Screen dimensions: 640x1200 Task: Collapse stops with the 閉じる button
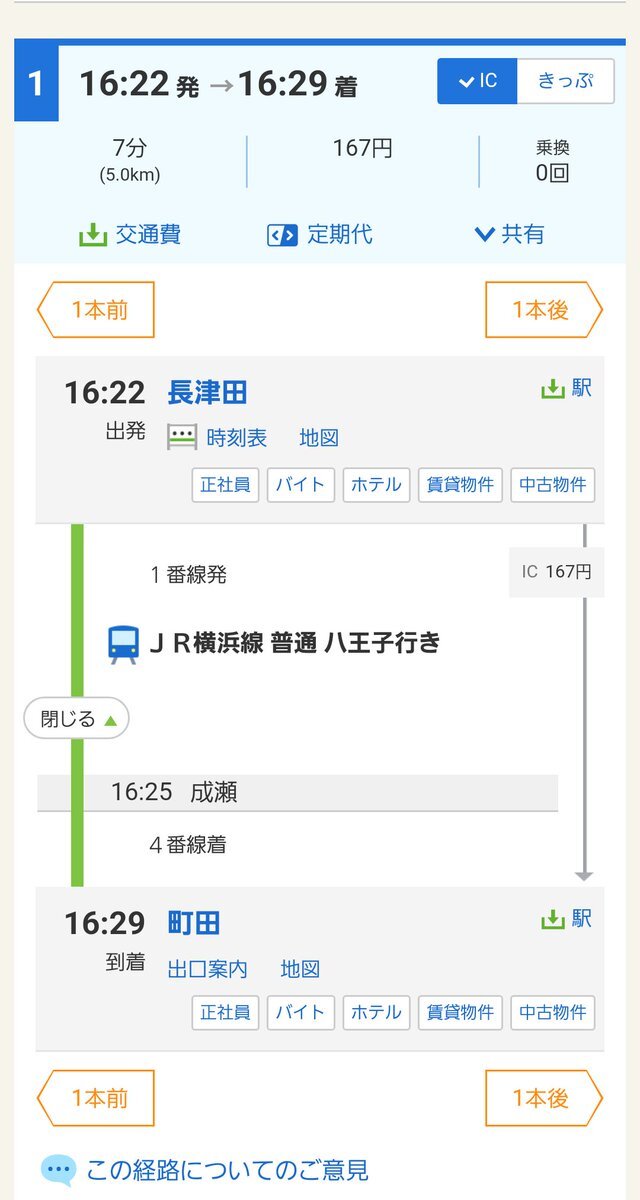tap(77, 719)
